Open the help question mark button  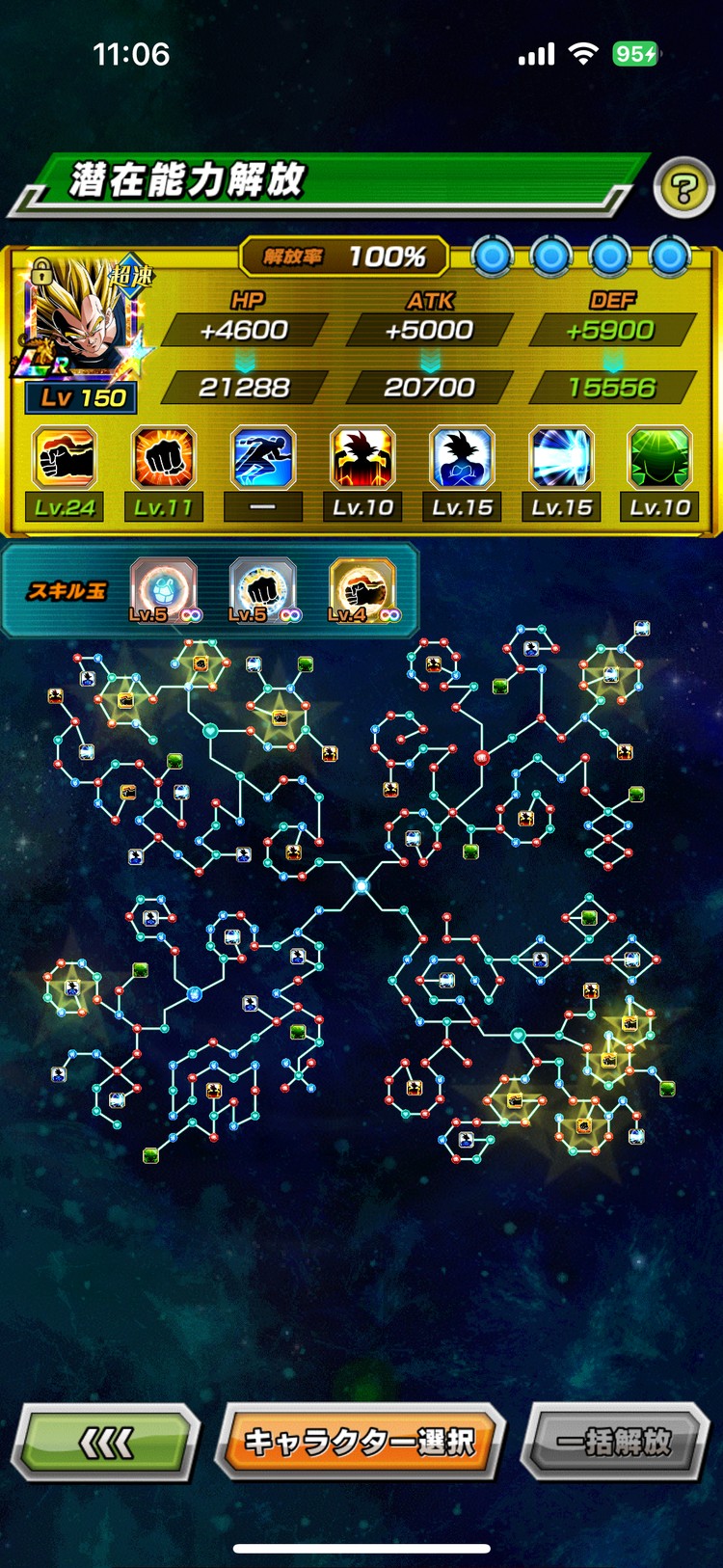683,188
